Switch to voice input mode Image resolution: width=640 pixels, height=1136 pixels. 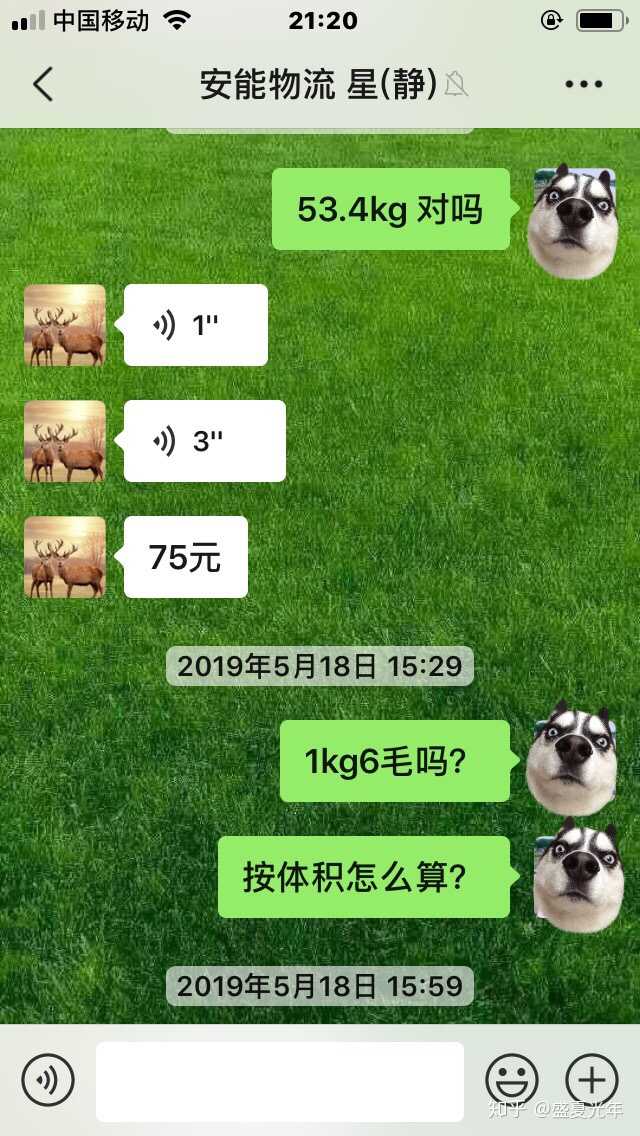[47, 1080]
